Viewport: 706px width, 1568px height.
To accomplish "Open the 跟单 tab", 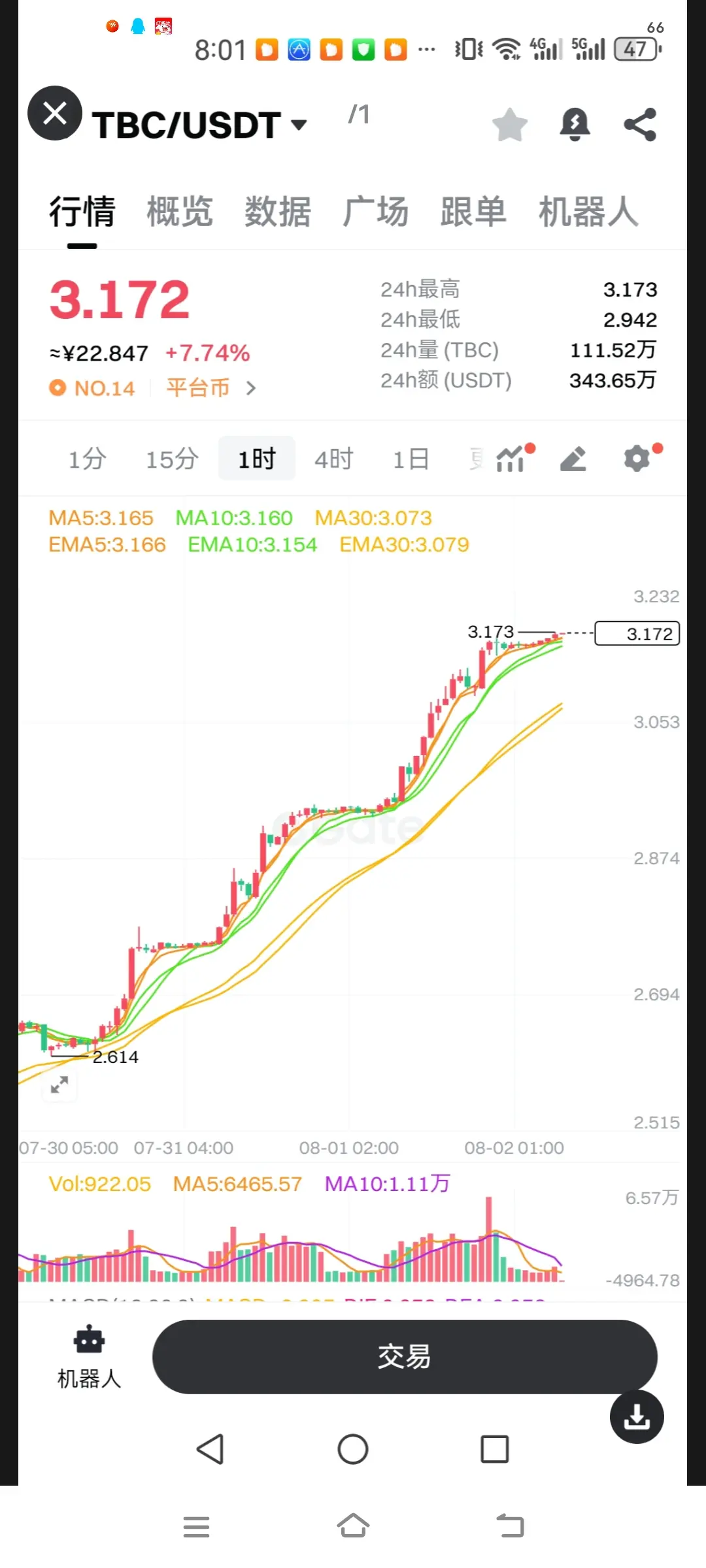I will coord(473,212).
